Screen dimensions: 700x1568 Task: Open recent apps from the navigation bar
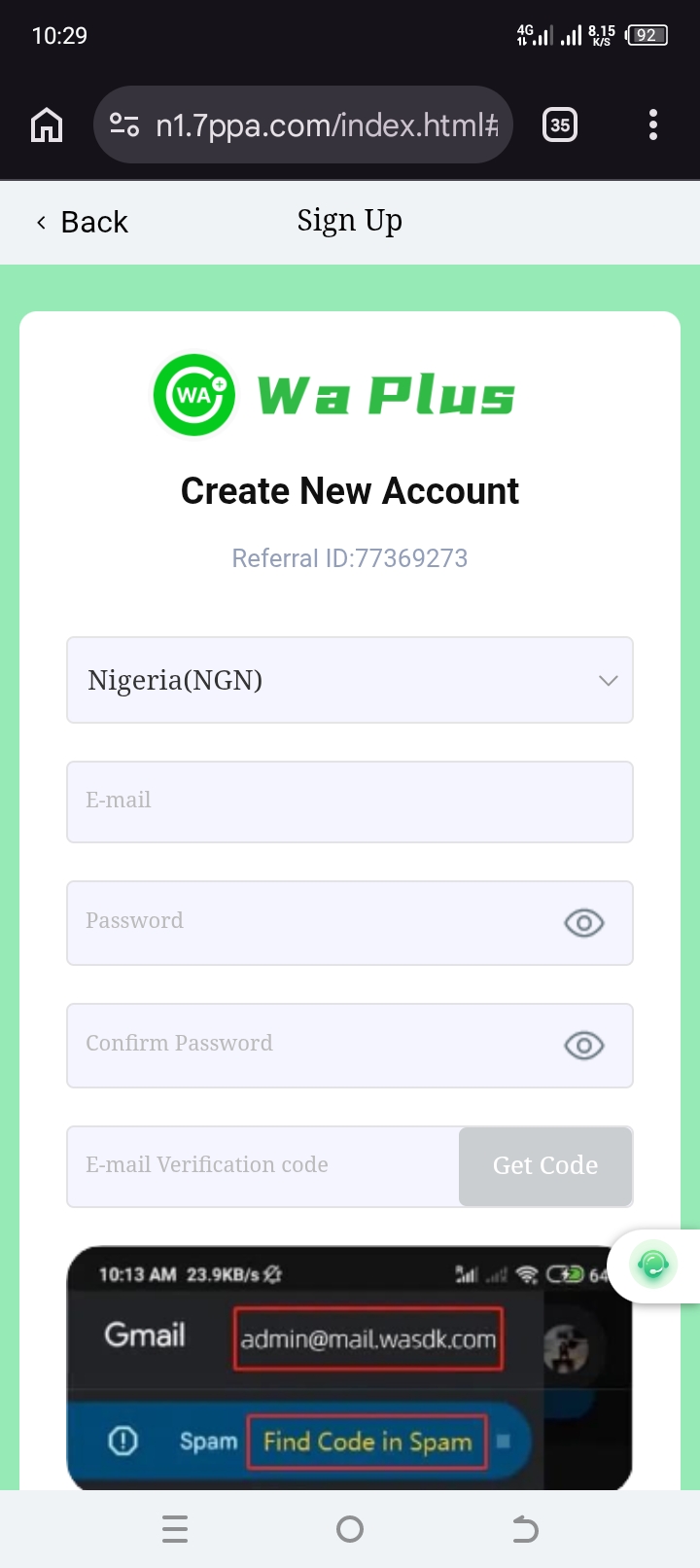click(x=175, y=1529)
